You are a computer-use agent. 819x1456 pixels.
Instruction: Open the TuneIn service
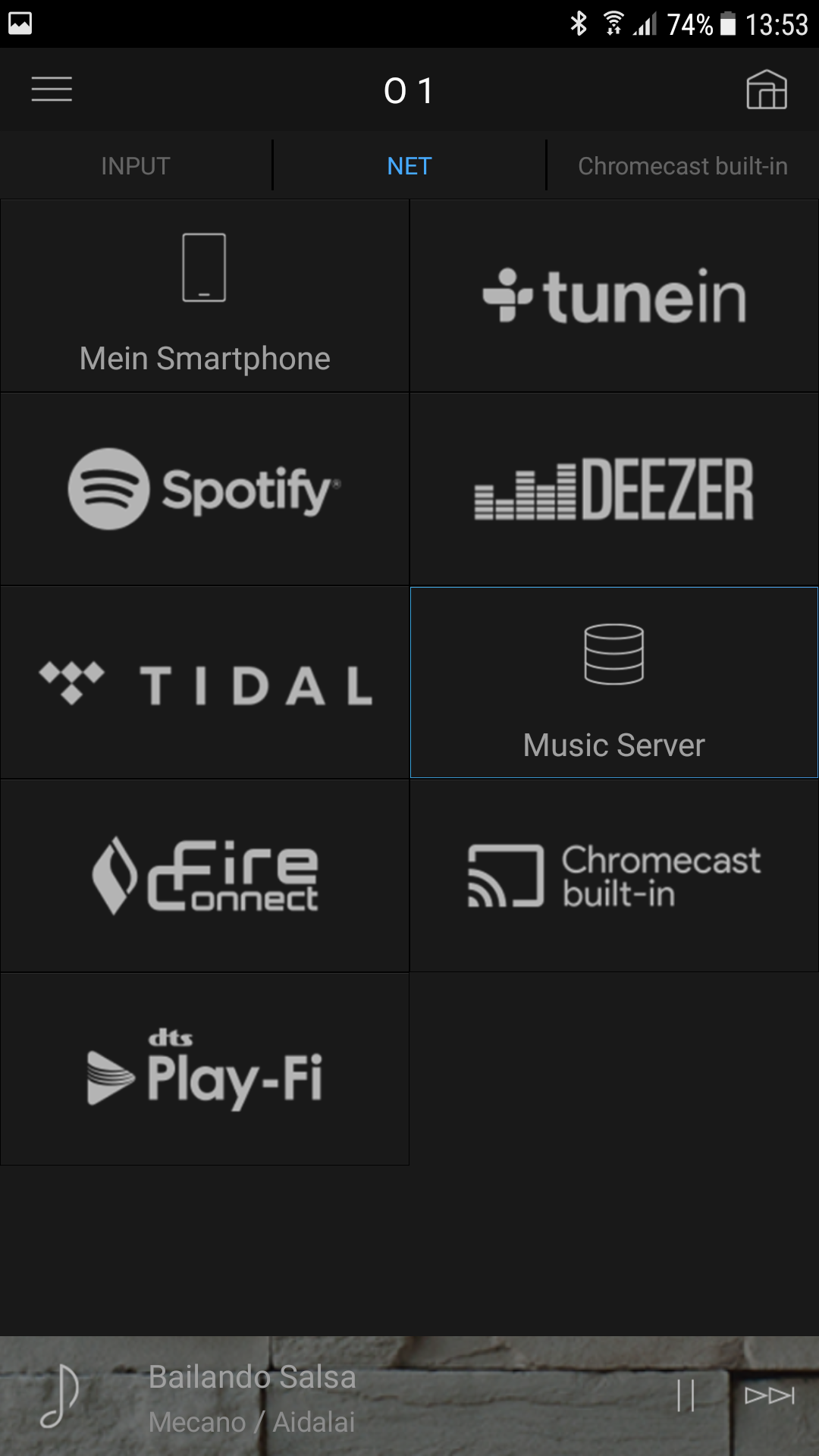pos(614,296)
